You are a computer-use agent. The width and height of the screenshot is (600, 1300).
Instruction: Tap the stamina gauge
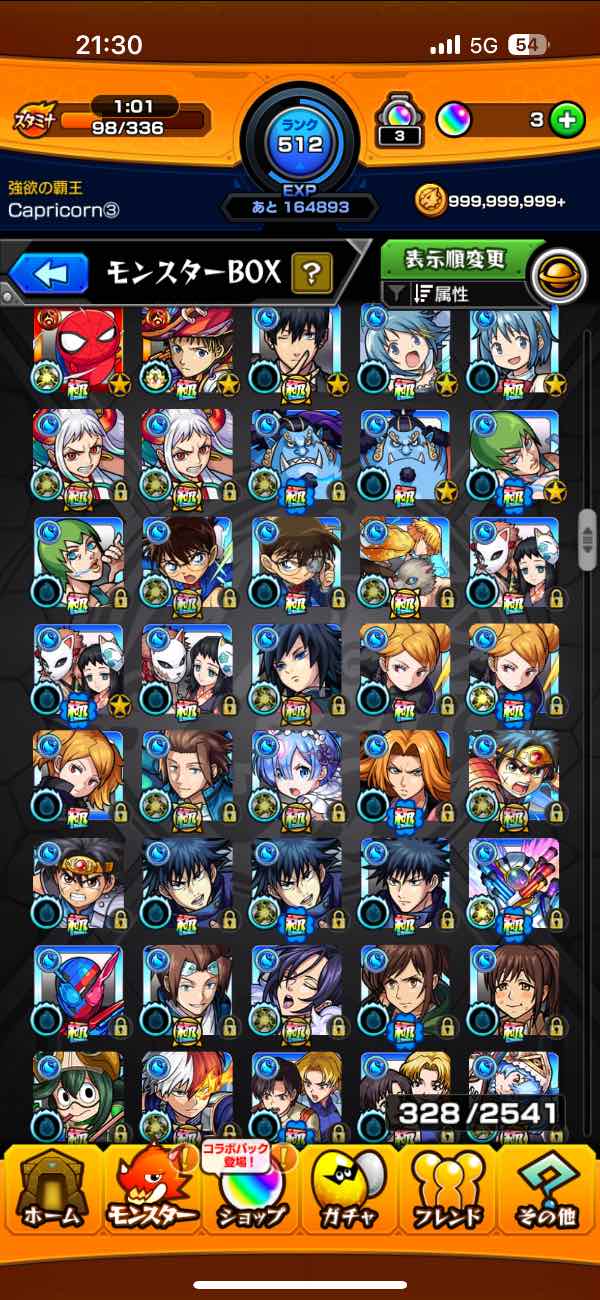(130, 121)
